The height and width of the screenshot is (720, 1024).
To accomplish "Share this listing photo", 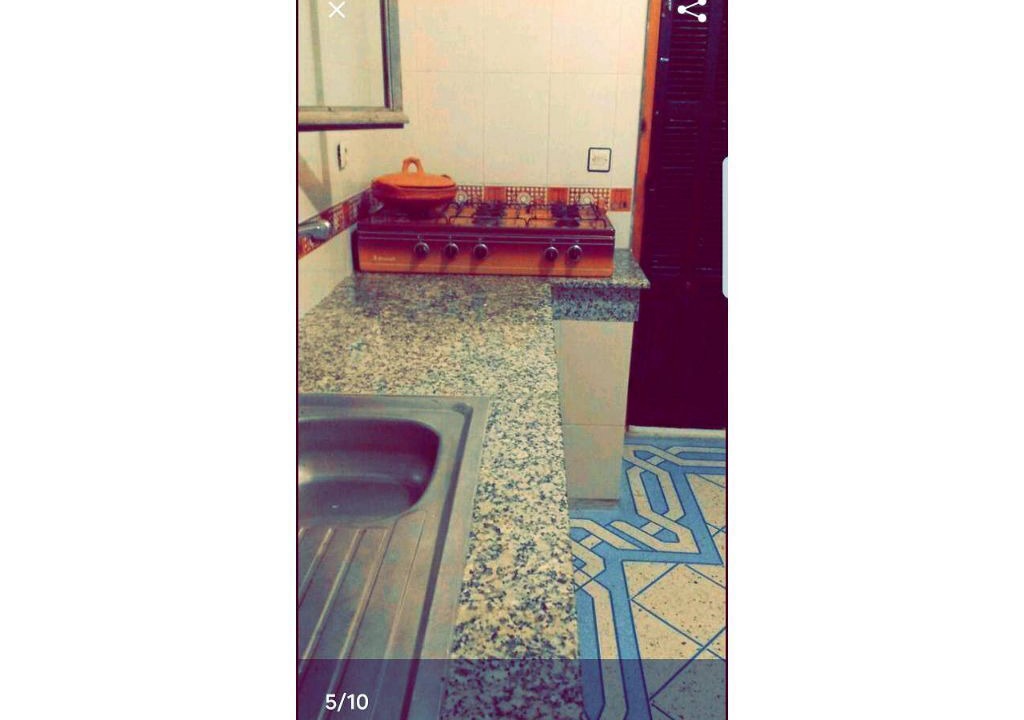I will pos(691,10).
